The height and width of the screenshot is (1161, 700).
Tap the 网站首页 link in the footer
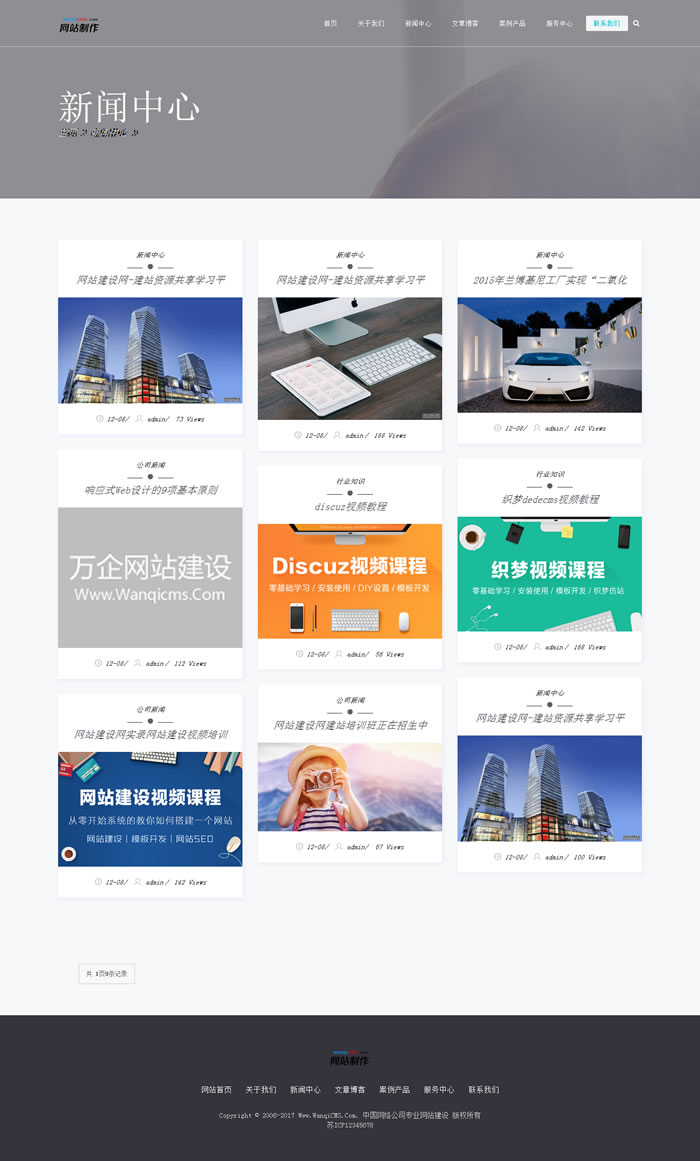coord(216,1089)
